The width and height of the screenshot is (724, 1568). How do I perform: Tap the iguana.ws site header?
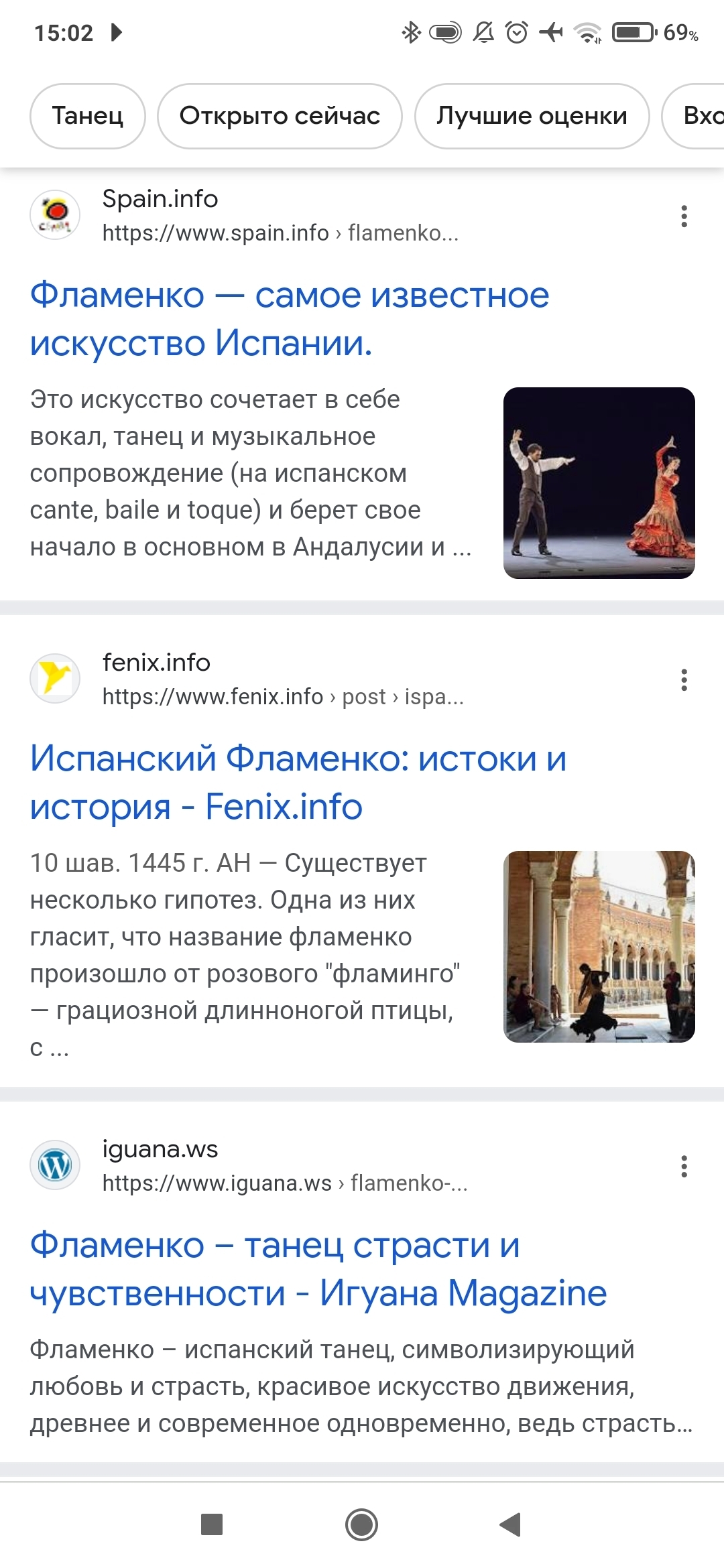pos(249,1166)
